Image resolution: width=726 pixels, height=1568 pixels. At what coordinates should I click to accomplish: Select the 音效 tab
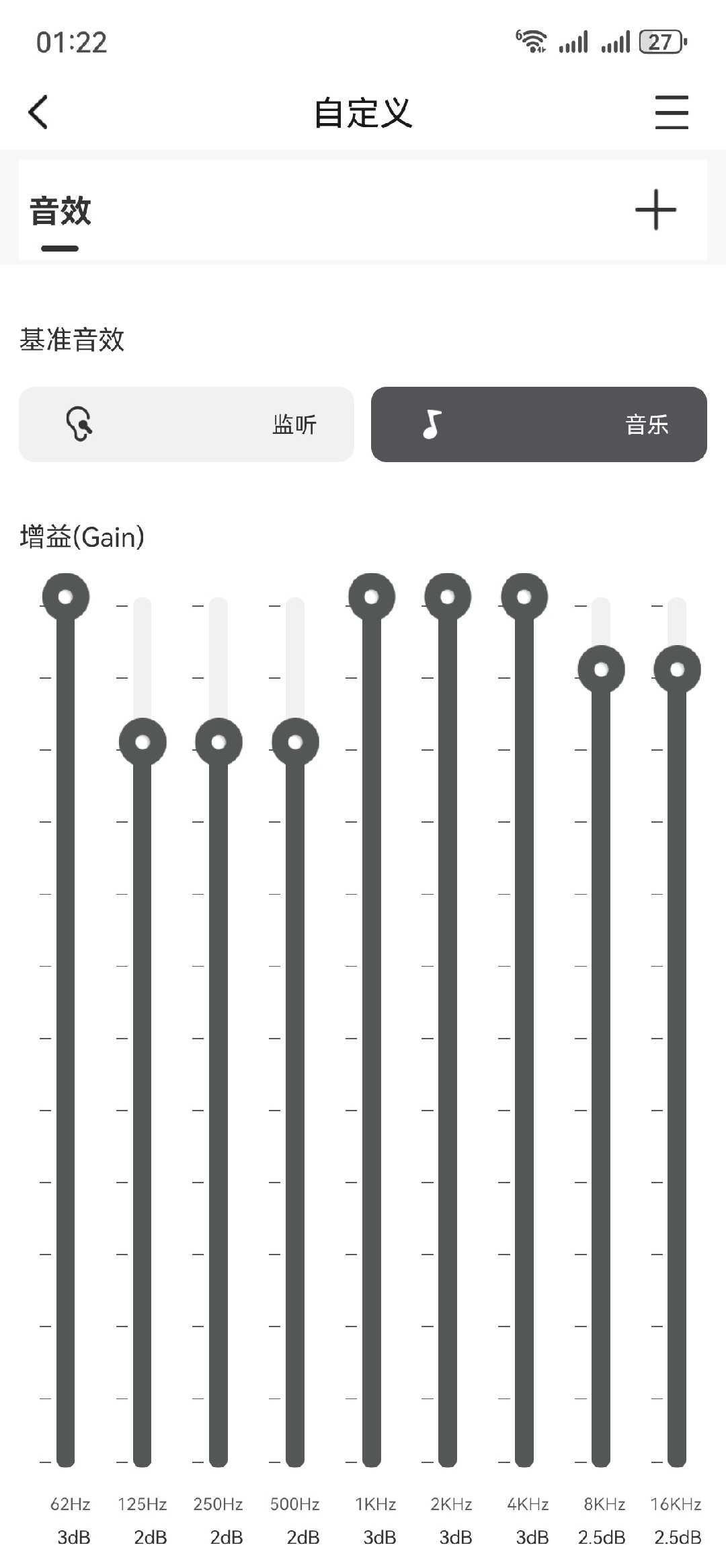pos(60,211)
